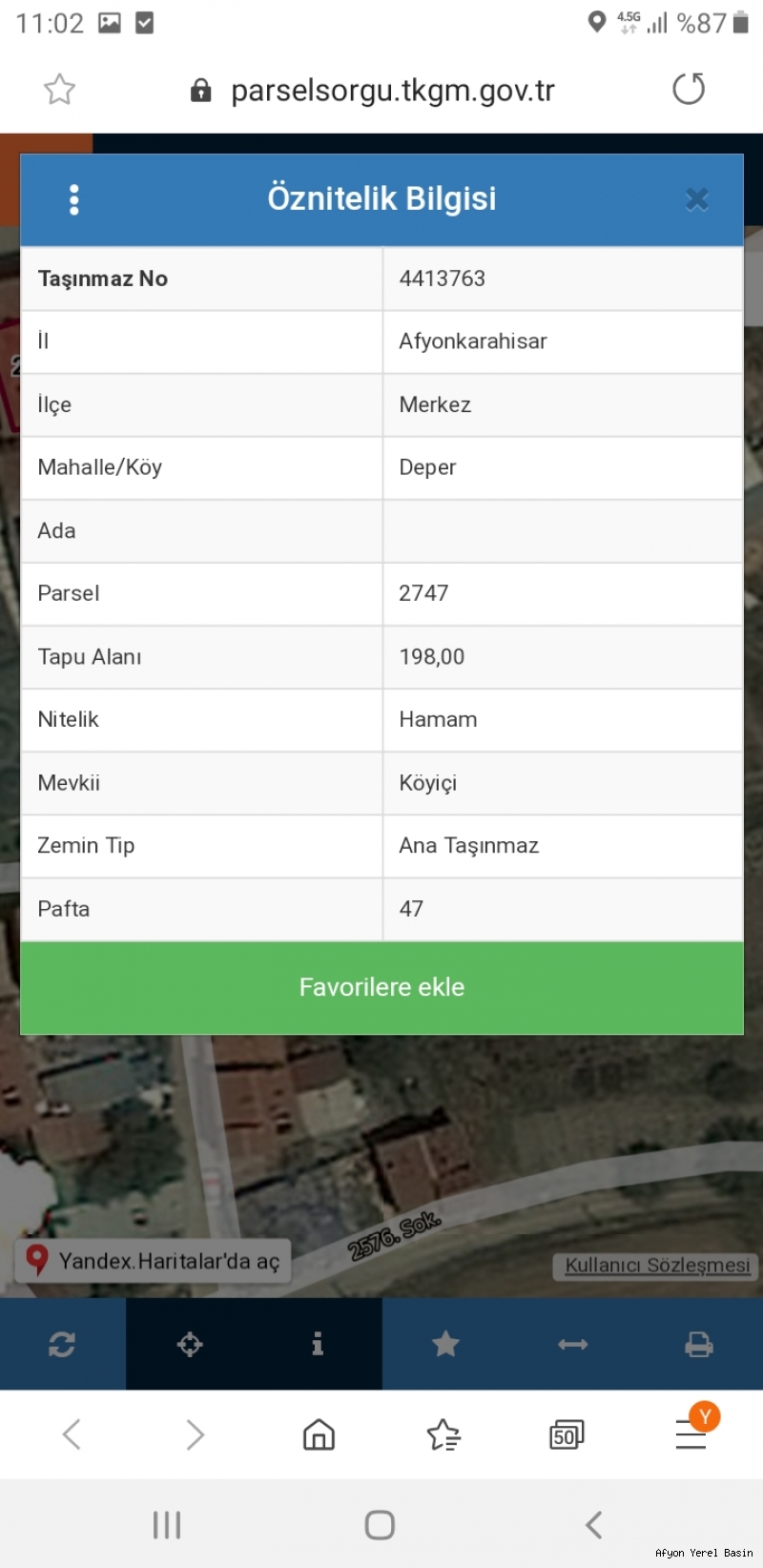Screen dimensions: 763x1568
Task: Bookmark page with the star outline icon
Action: pos(59,90)
